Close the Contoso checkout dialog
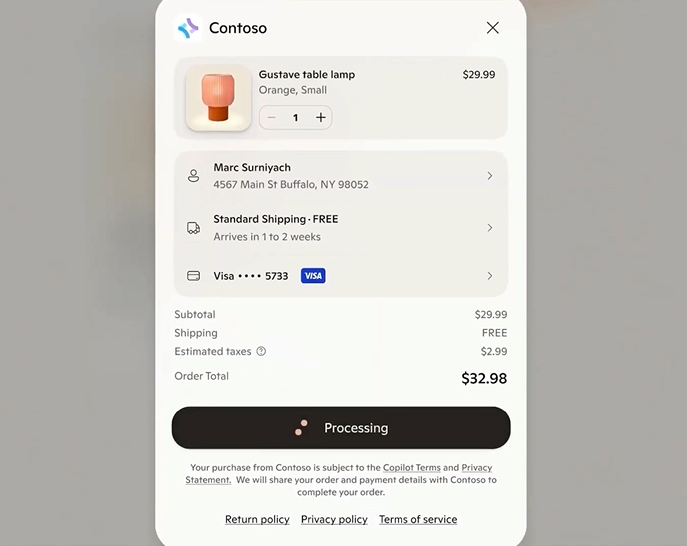 point(492,28)
